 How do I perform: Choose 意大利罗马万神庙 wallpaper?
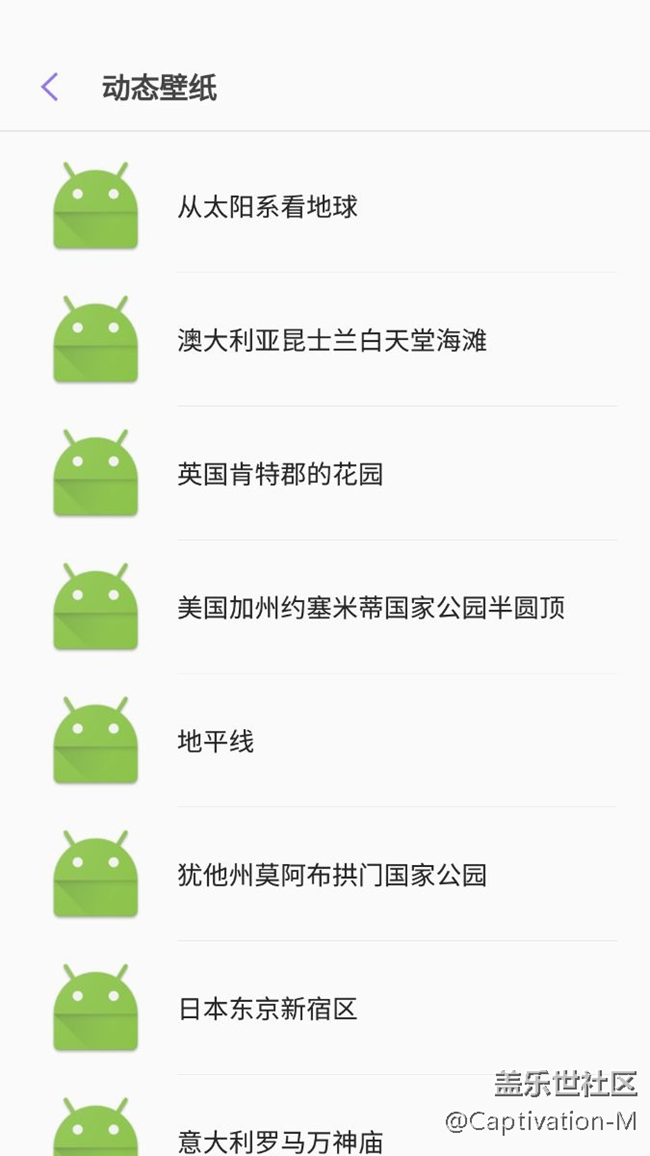tap(281, 1140)
